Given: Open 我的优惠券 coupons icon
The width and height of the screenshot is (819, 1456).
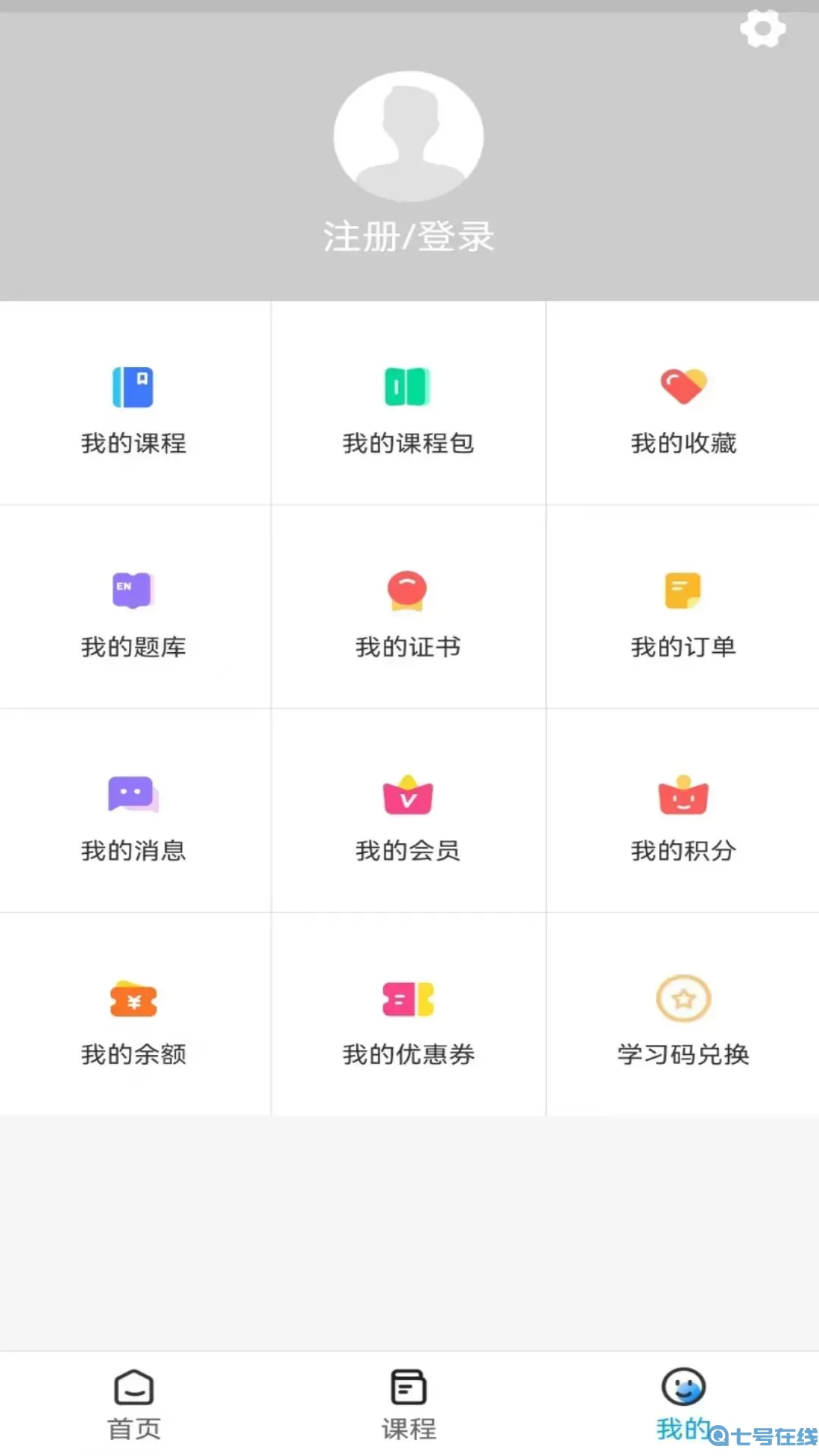Looking at the screenshot, I should coord(408,999).
